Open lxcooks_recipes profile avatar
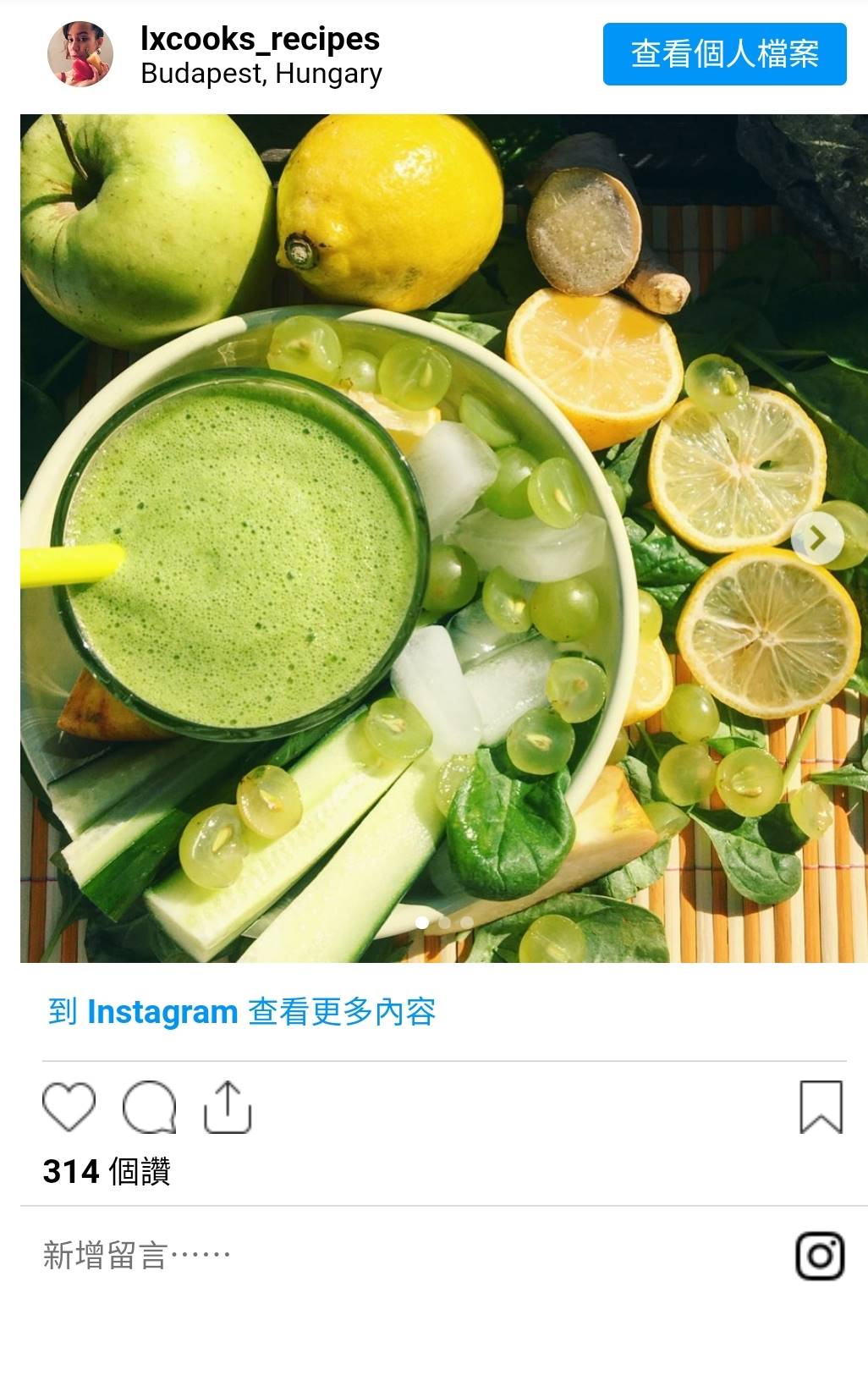Viewport: 868px width, 1375px height. point(80,54)
